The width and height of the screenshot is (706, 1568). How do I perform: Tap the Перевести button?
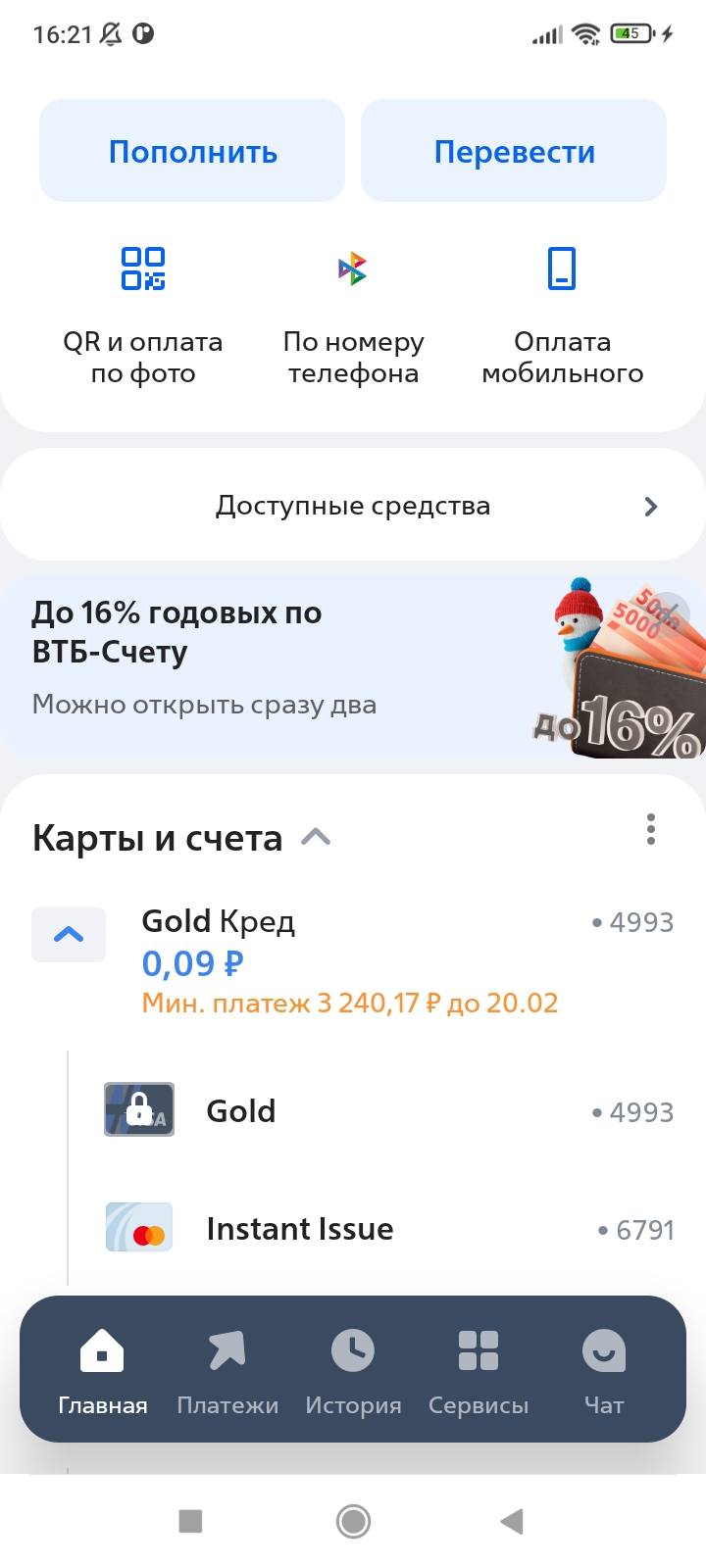coord(514,150)
